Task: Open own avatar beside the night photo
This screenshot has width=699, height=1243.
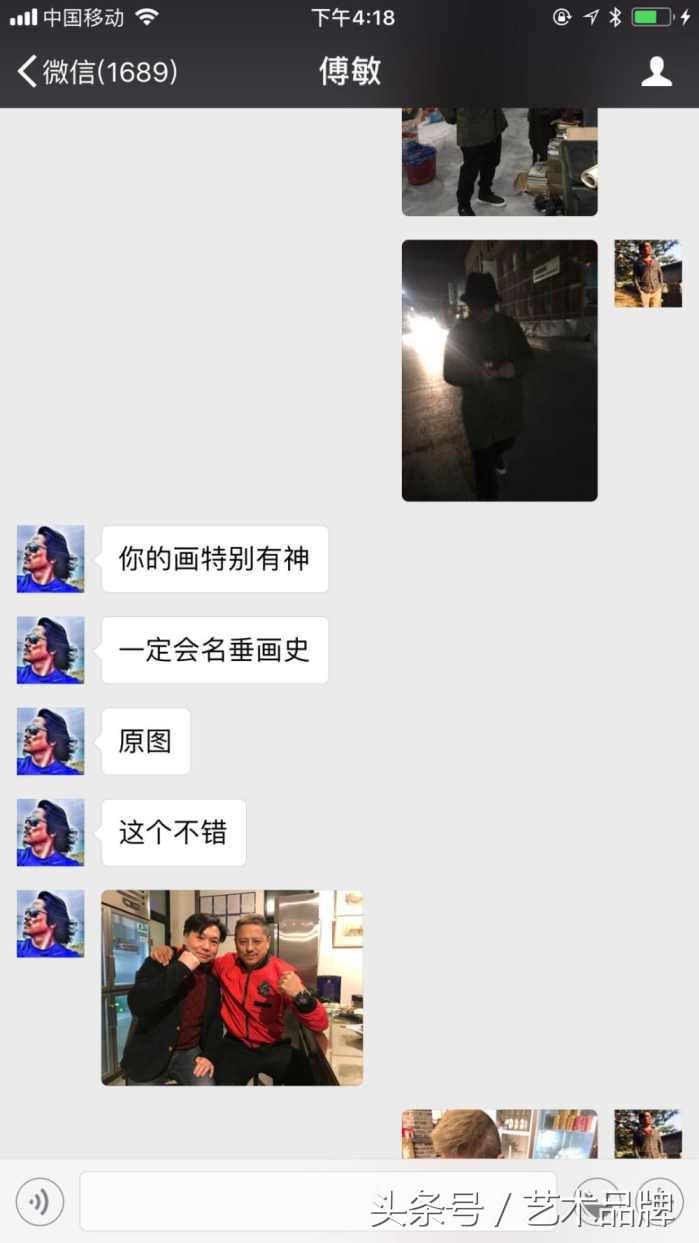Action: (647, 273)
